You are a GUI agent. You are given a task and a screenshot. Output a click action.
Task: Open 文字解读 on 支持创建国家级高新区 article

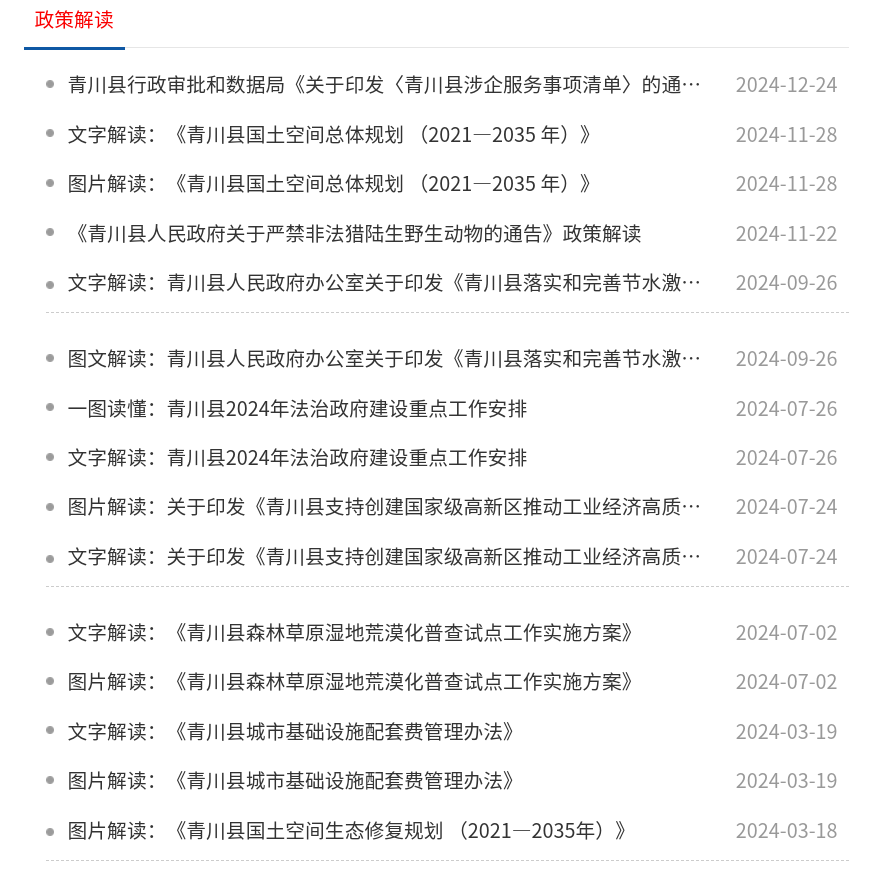[x=384, y=557]
